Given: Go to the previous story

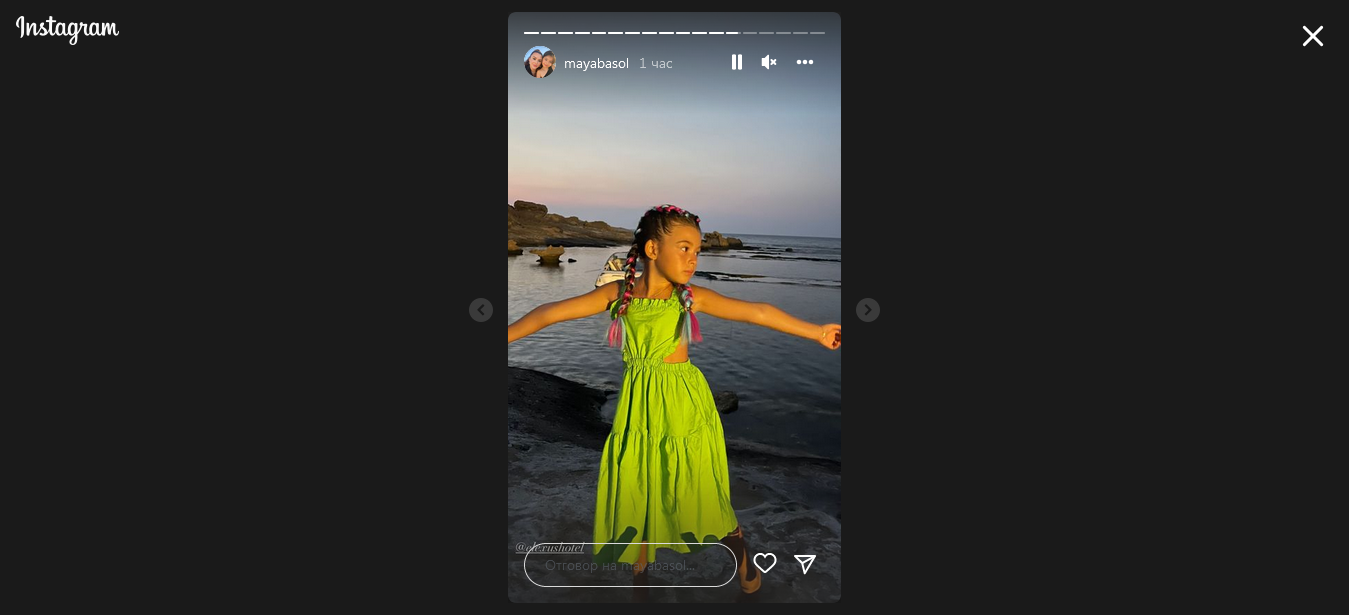Looking at the screenshot, I should pos(481,310).
